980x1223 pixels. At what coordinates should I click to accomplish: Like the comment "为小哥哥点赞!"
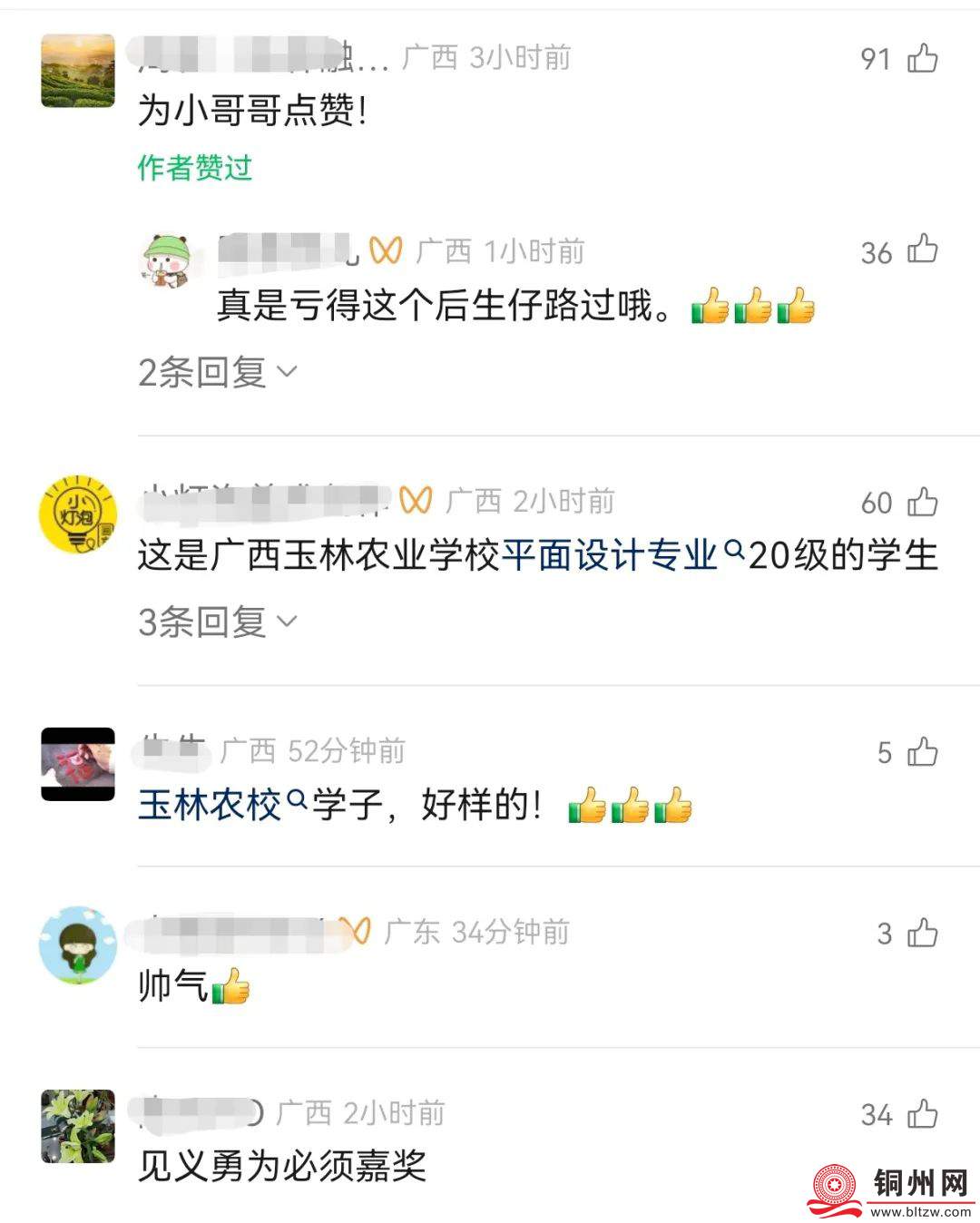pyautogui.click(x=922, y=59)
